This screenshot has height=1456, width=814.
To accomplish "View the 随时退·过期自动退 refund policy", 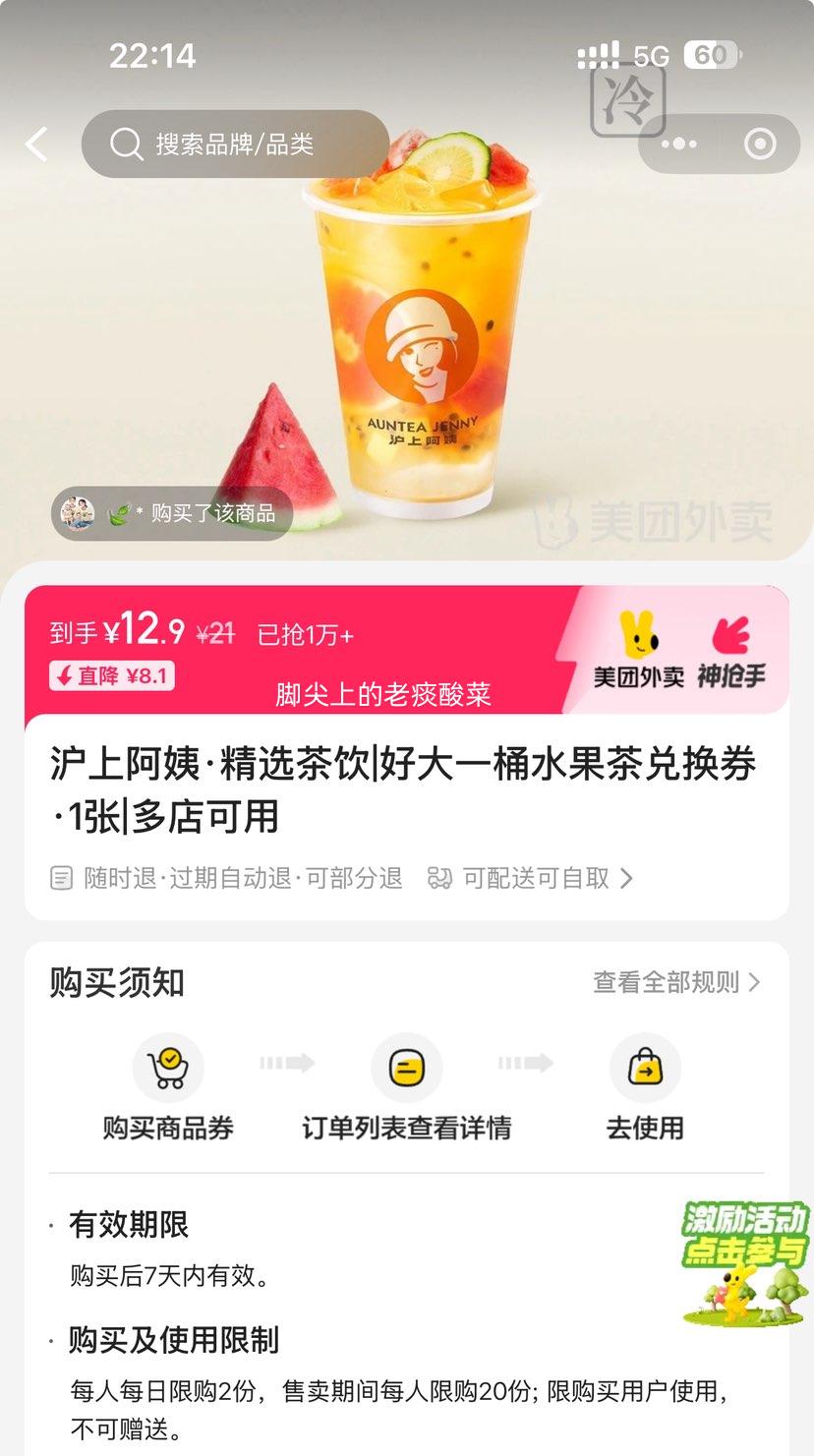I will tap(228, 878).
